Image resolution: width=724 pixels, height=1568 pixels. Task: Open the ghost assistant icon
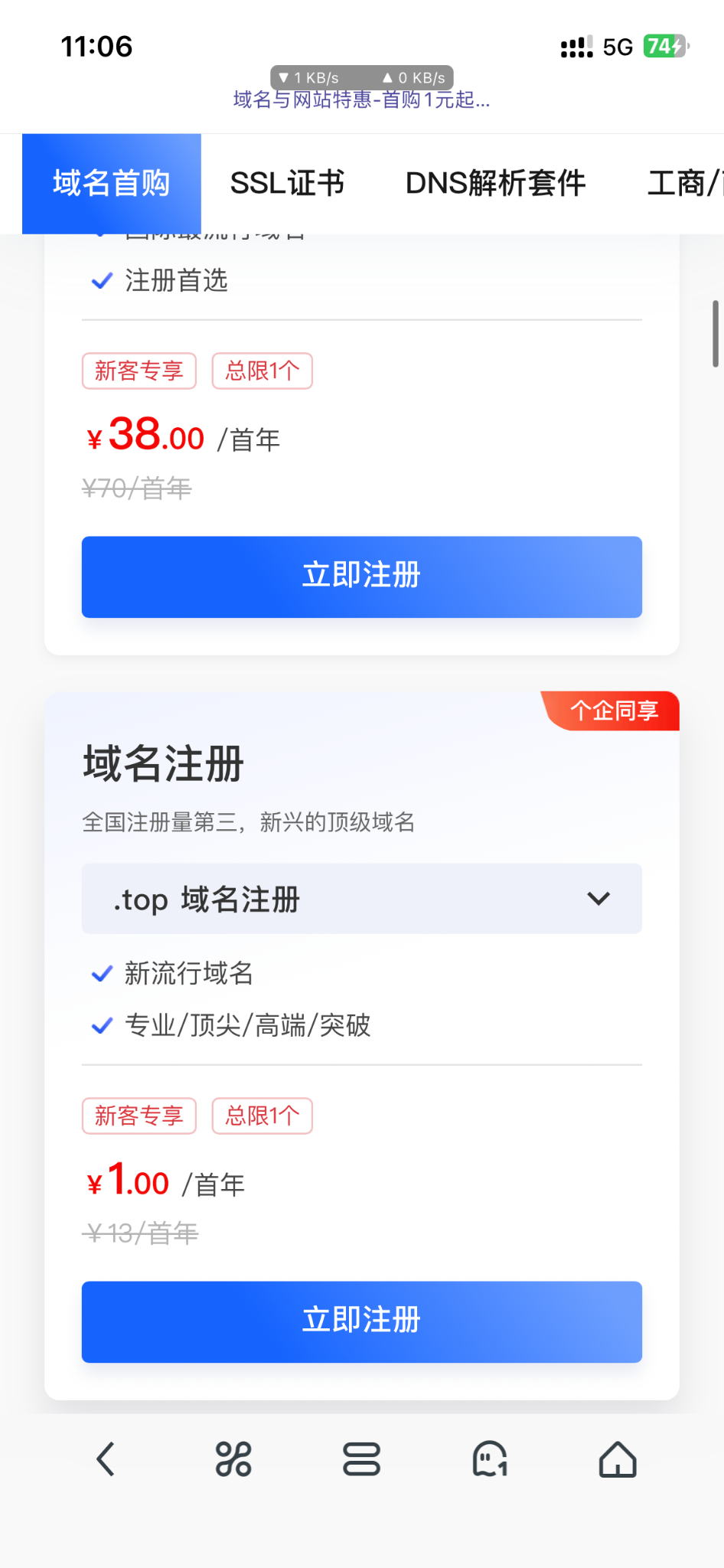tap(490, 1459)
